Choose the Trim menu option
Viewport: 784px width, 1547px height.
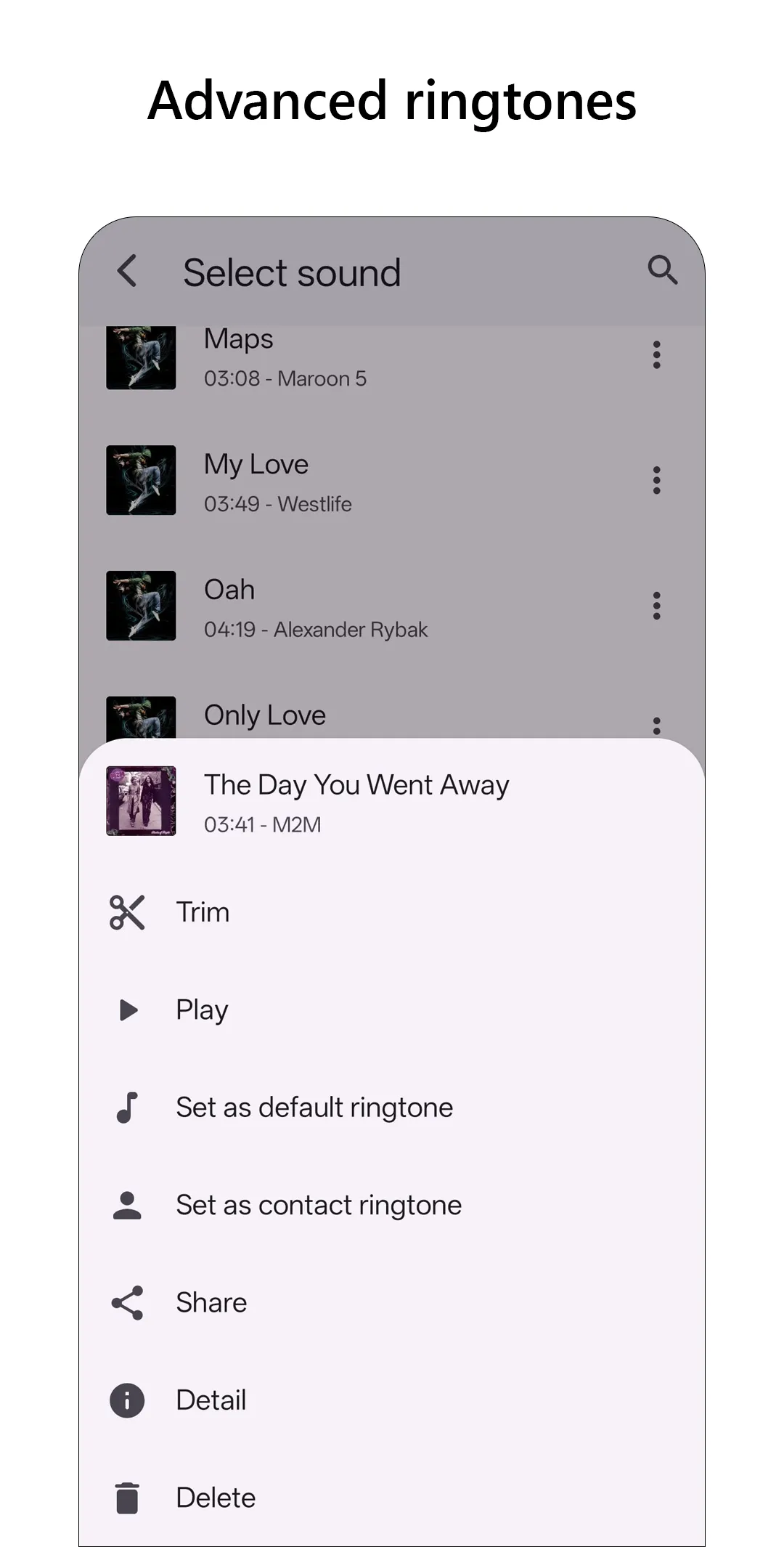pyautogui.click(x=202, y=911)
